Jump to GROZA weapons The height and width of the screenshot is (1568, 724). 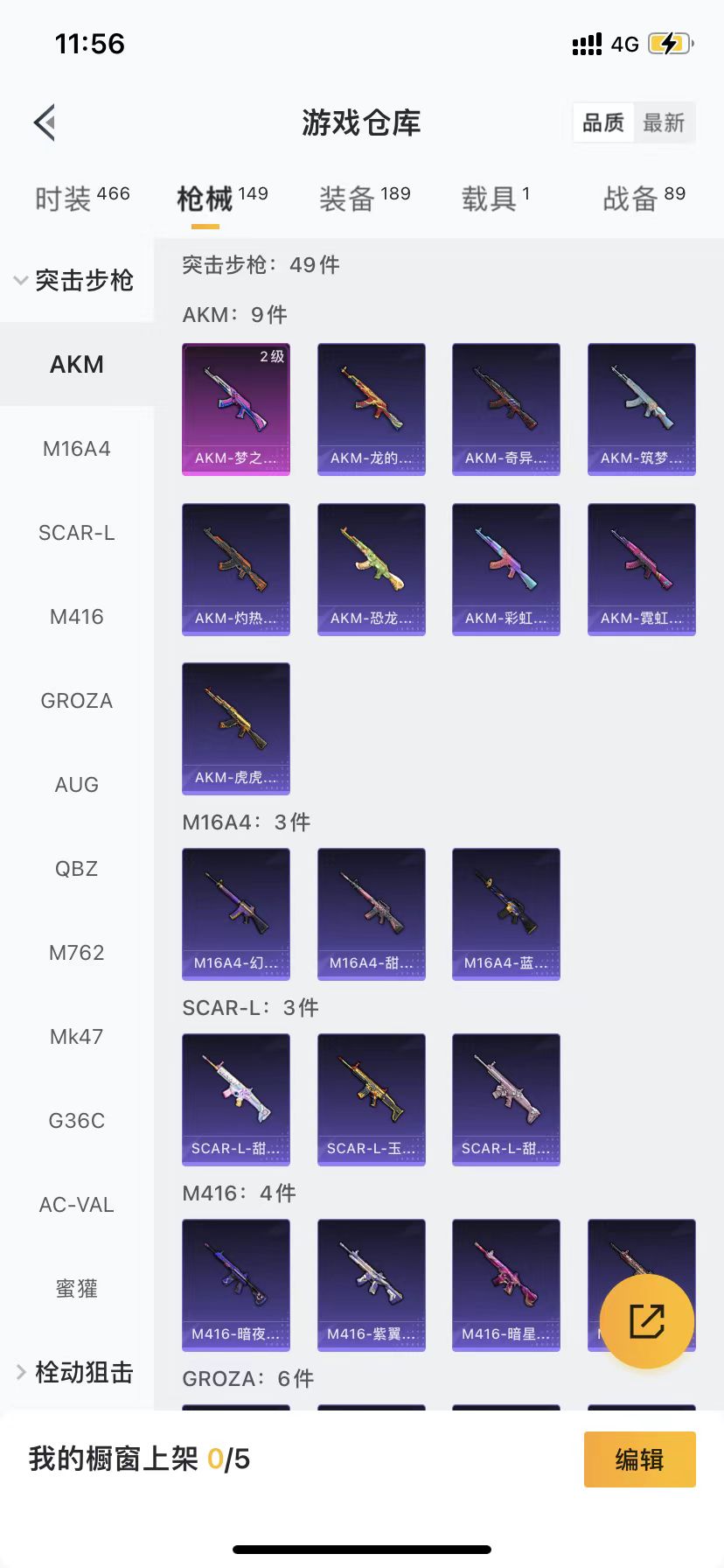(77, 701)
